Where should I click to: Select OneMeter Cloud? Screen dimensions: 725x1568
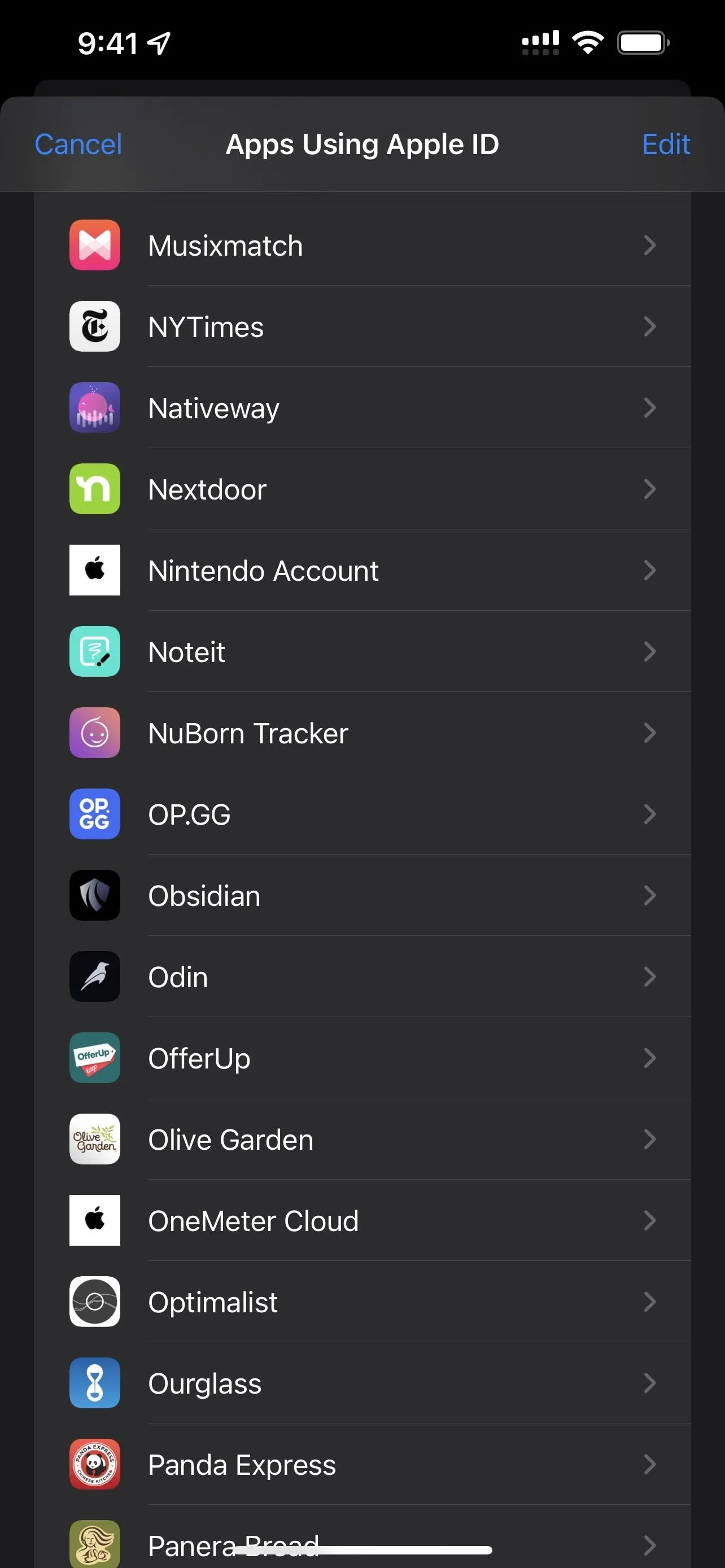pyautogui.click(x=362, y=1220)
